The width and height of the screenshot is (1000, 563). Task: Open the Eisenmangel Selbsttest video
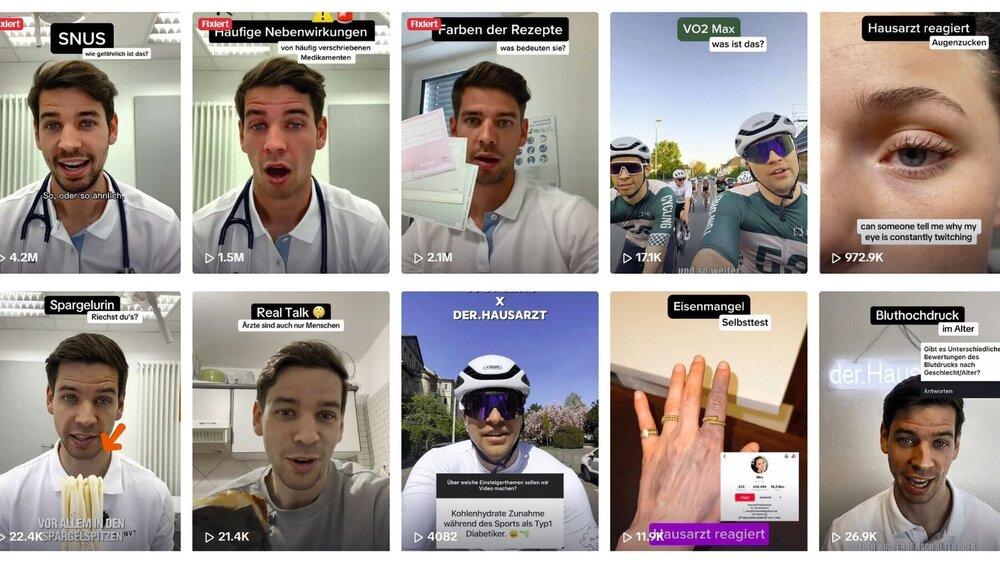pyautogui.click(x=708, y=420)
